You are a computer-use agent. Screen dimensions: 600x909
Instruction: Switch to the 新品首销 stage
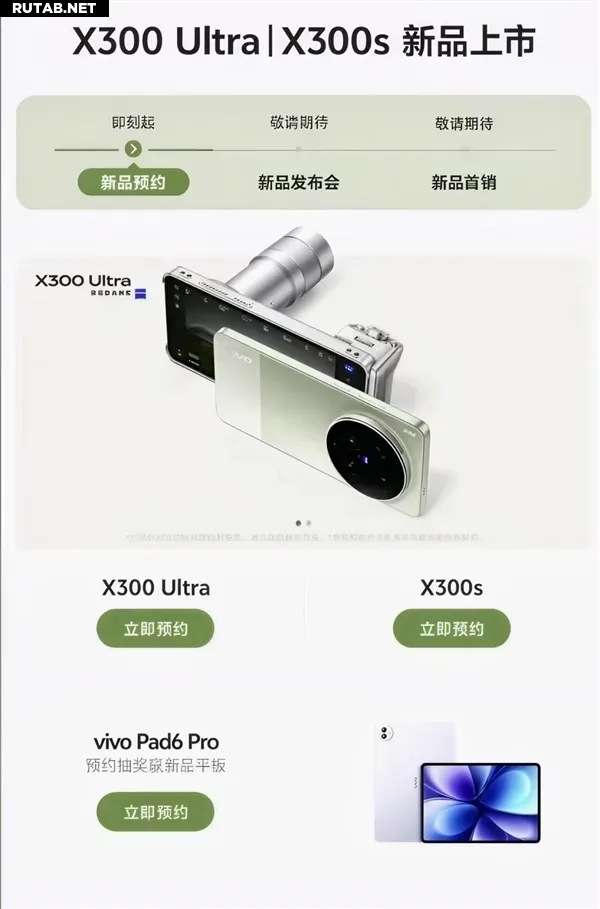click(464, 182)
